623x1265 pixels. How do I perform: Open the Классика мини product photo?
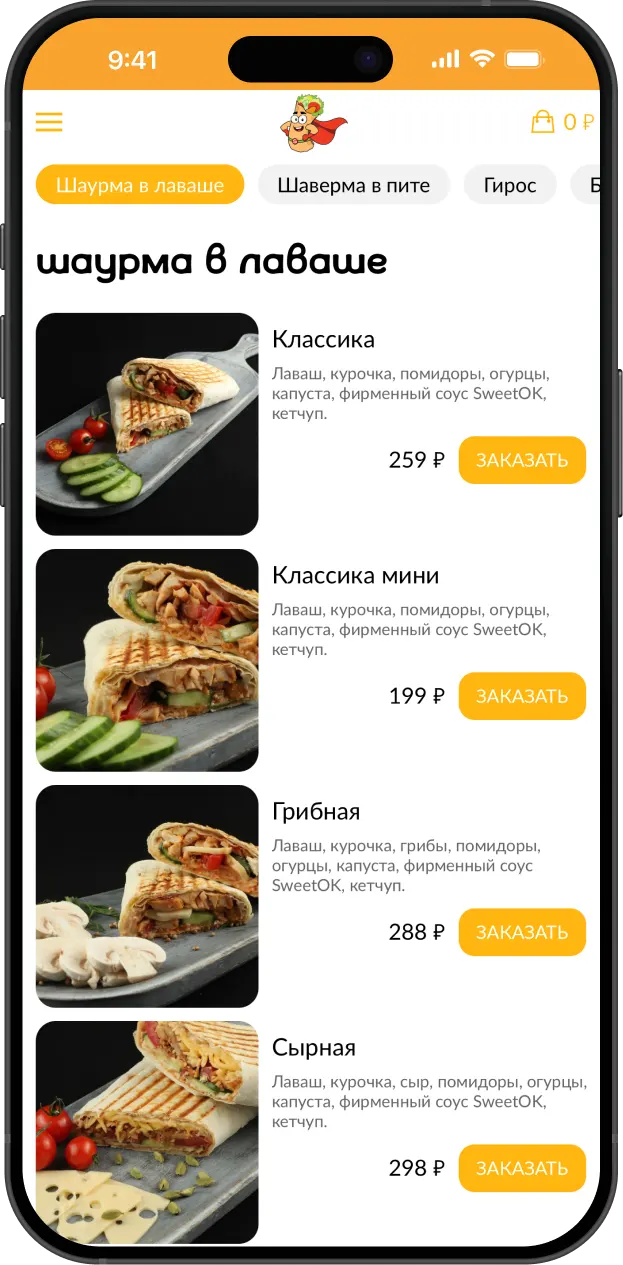pyautogui.click(x=147, y=660)
